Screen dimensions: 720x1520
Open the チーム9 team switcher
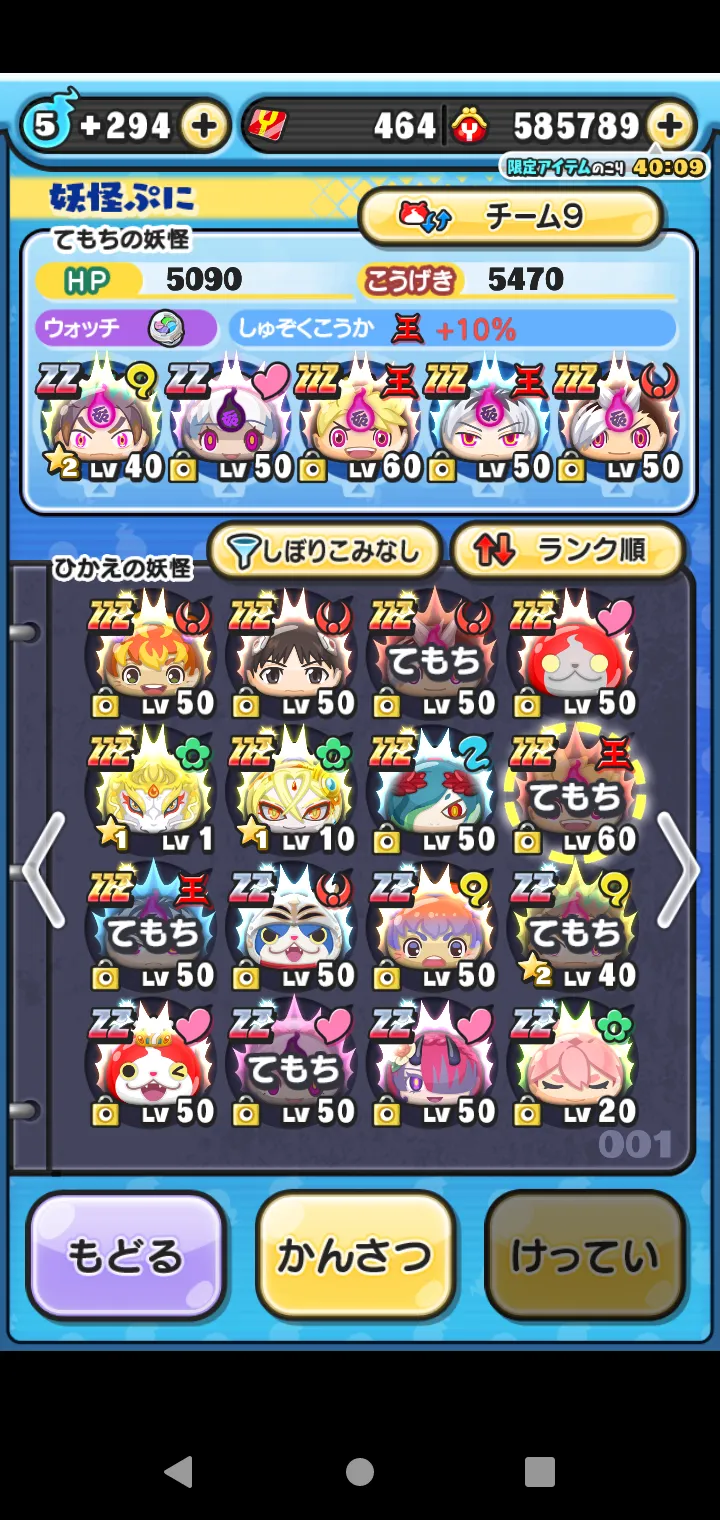pyautogui.click(x=511, y=216)
